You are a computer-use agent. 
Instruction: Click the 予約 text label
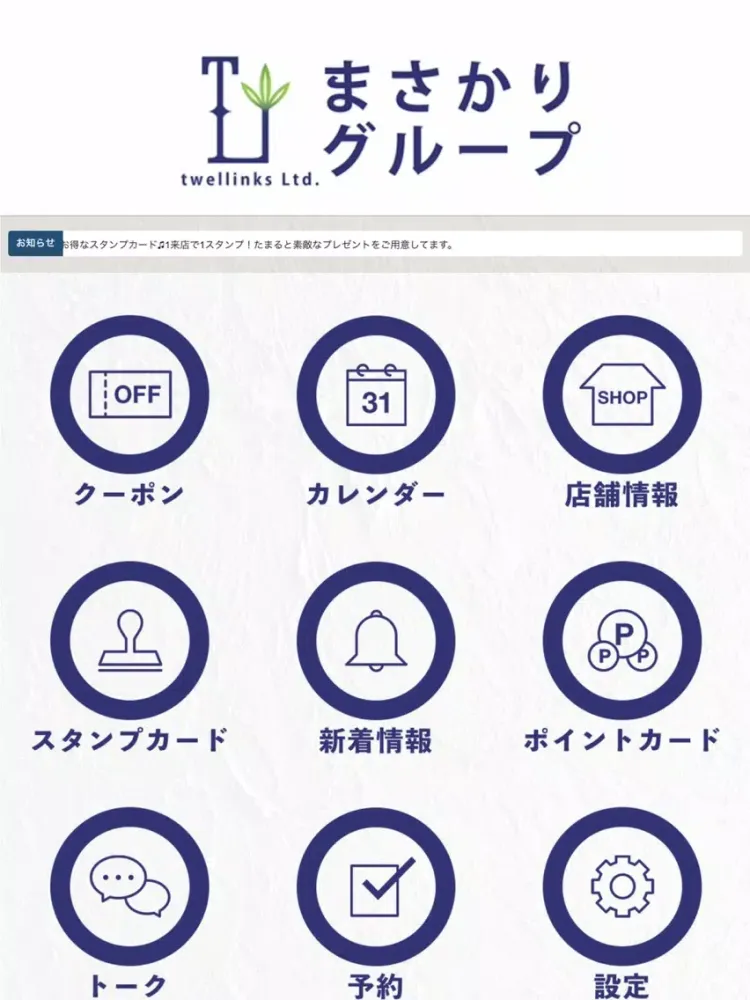click(374, 985)
